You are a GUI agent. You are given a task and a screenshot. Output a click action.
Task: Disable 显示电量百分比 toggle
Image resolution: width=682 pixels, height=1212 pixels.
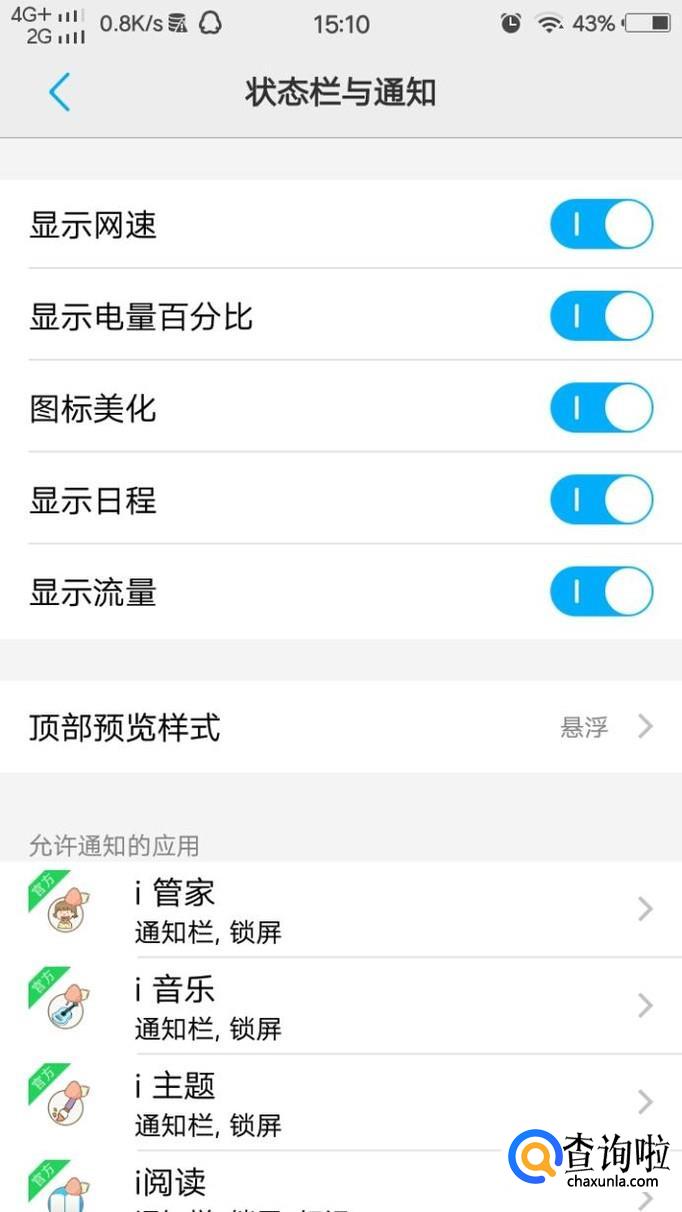tap(601, 317)
